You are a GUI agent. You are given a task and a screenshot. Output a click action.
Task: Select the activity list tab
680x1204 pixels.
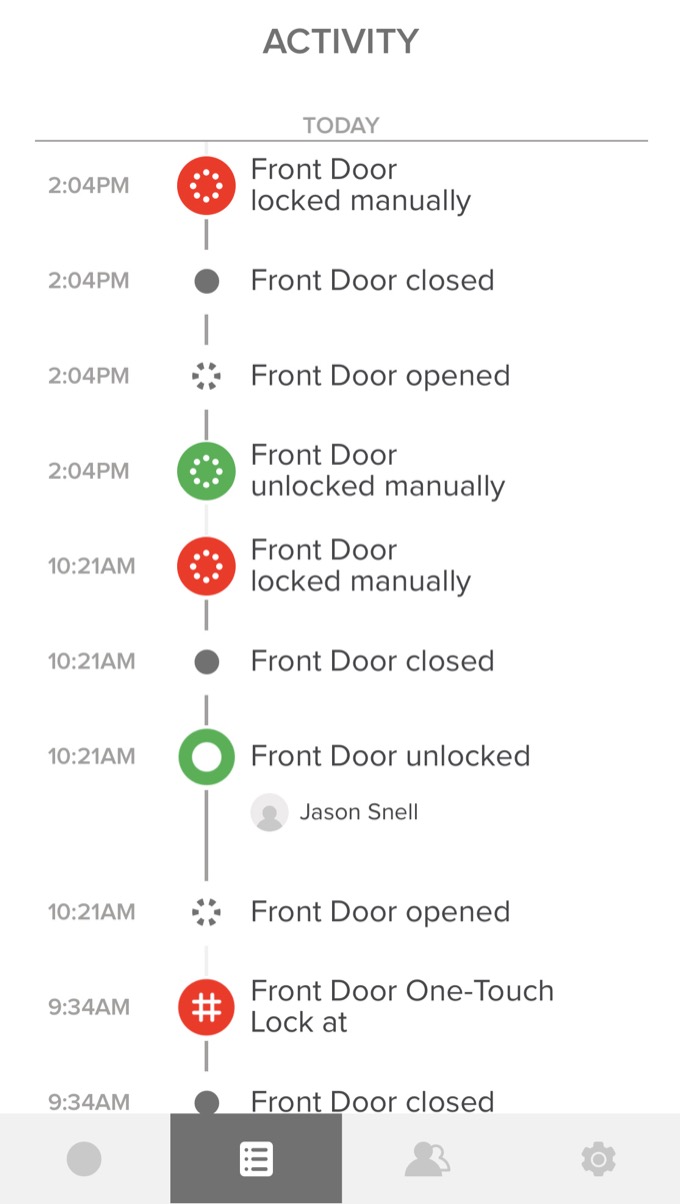coord(256,1159)
